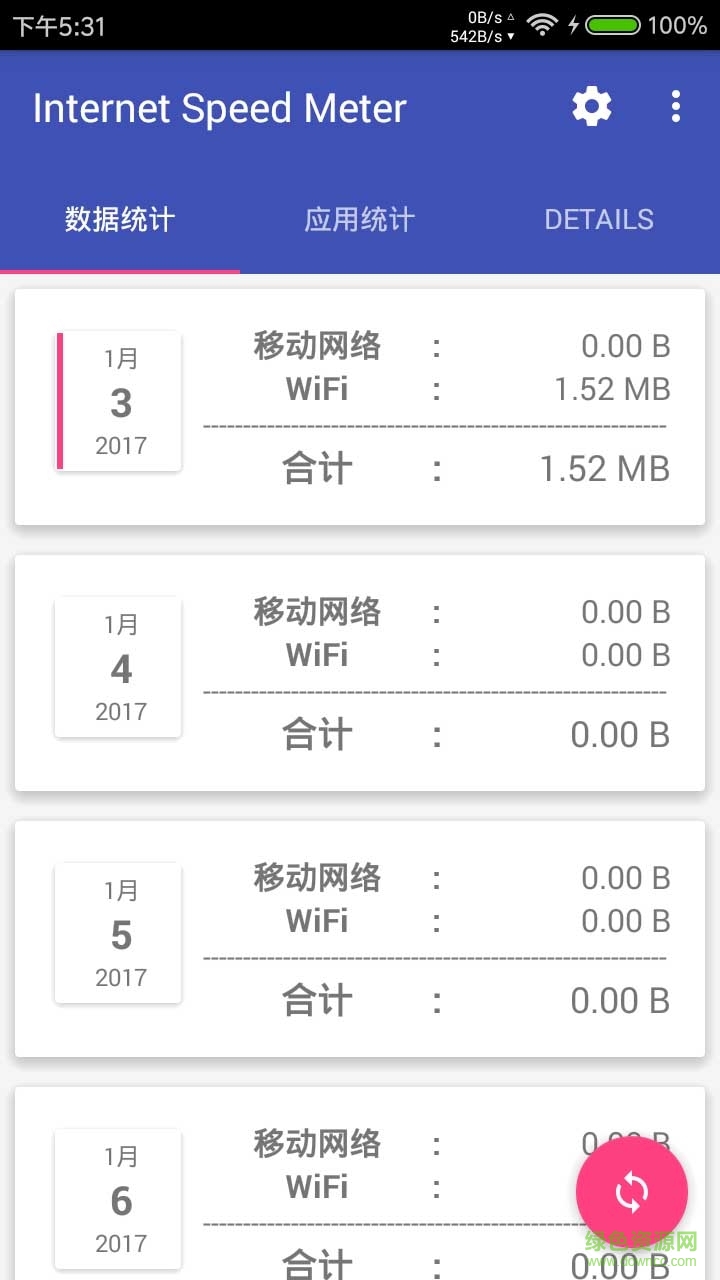Open the settings gear icon
The image size is (720, 1280).
[590, 106]
